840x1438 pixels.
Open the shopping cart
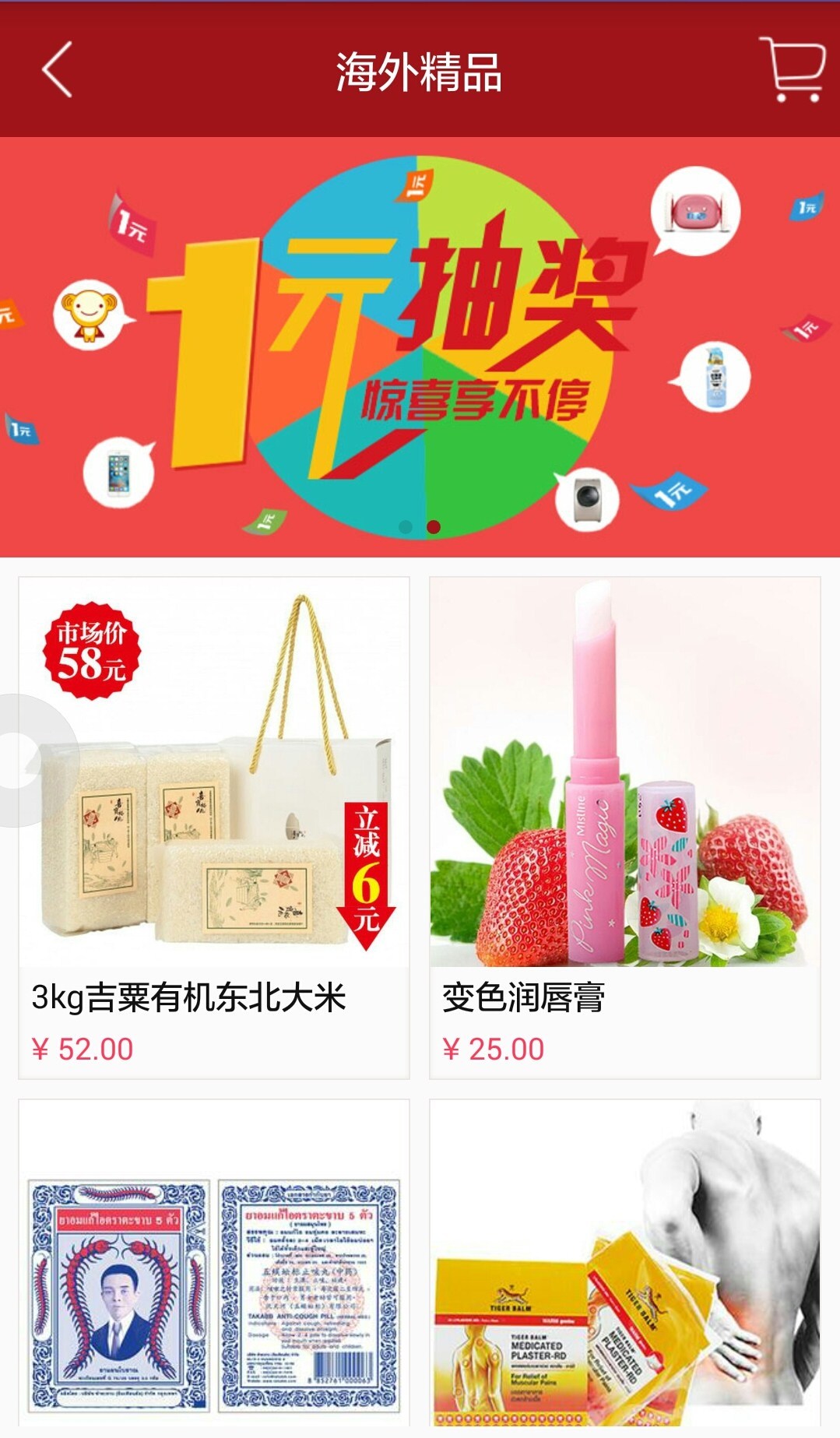[793, 70]
